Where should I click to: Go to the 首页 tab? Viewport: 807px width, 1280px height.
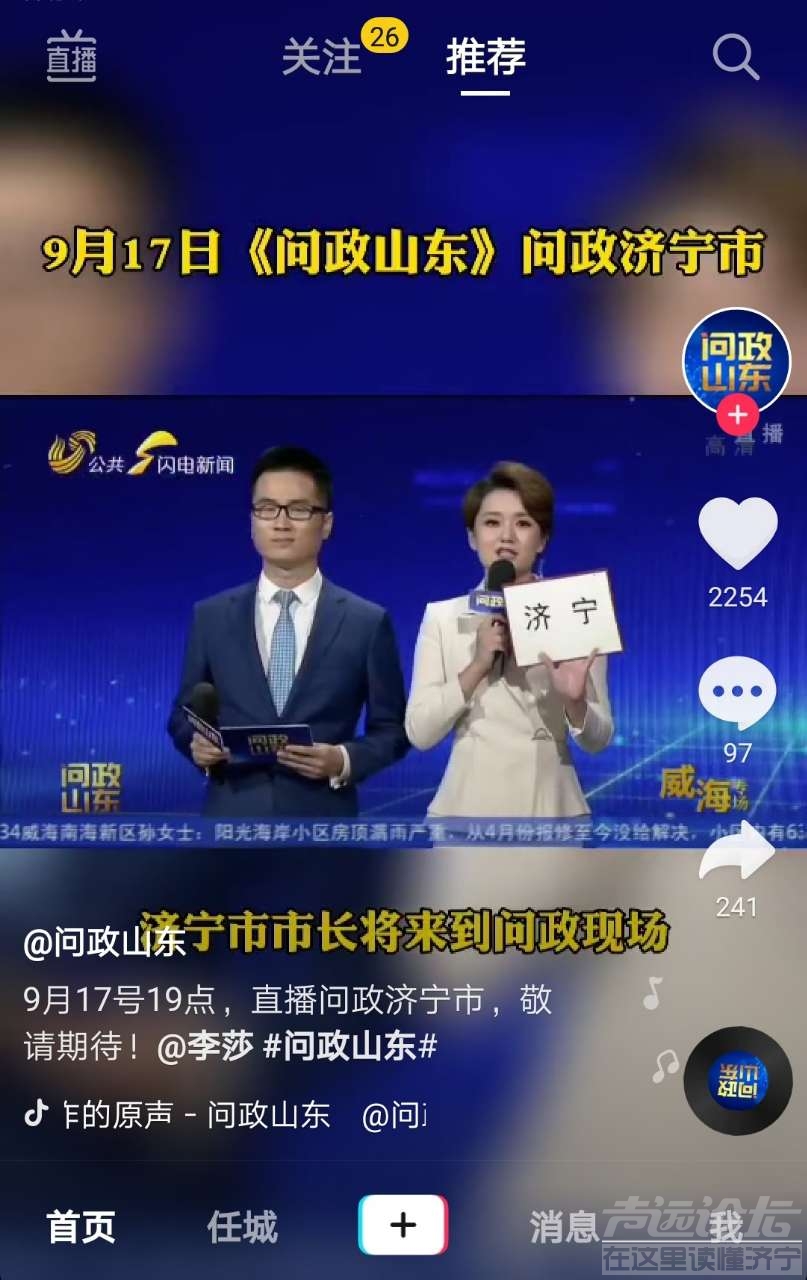click(82, 1227)
